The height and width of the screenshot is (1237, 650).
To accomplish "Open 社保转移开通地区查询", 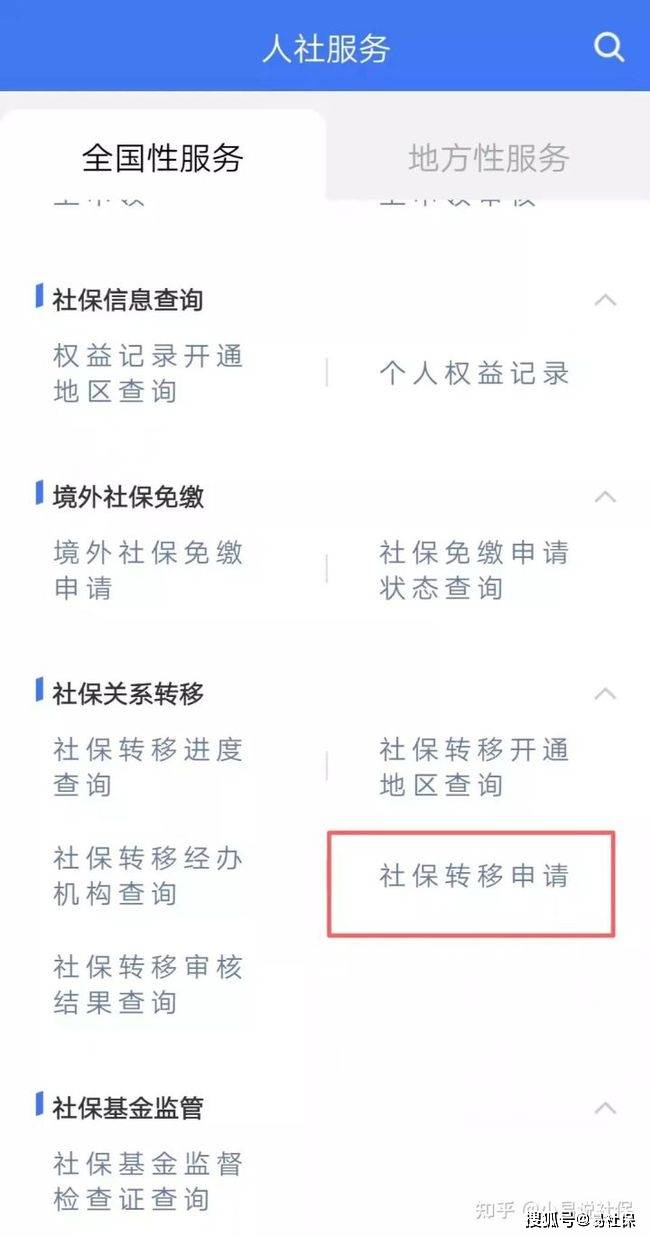I will pos(474,767).
